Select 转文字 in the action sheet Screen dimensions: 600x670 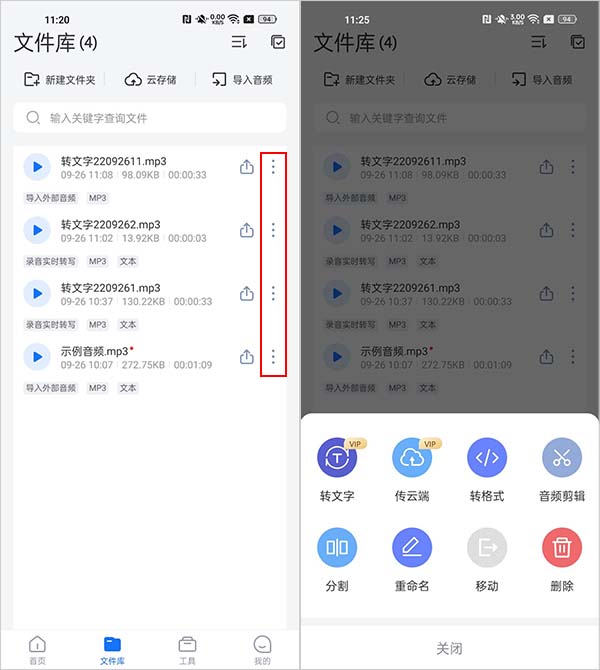point(337,459)
